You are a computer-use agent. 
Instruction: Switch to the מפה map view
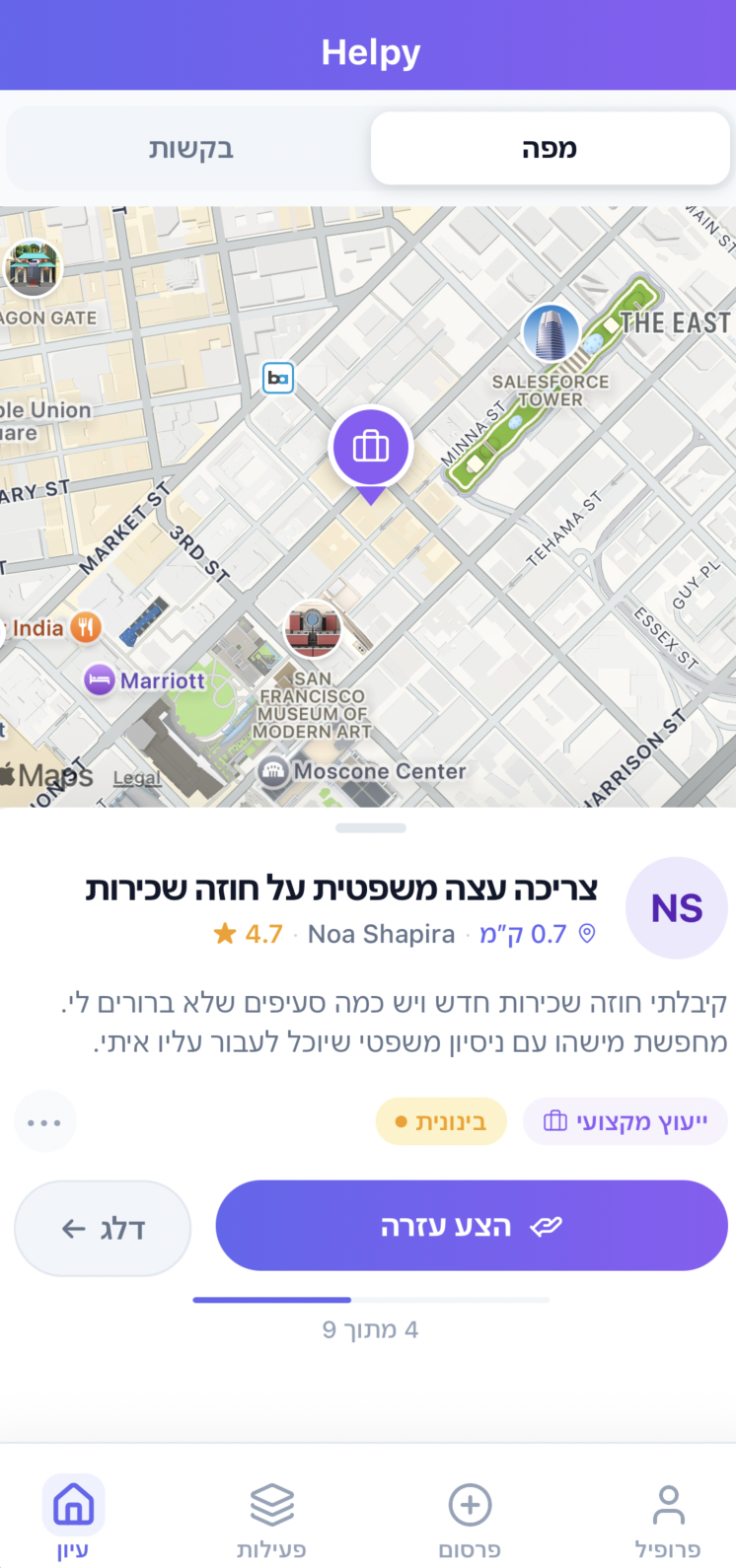coord(550,149)
